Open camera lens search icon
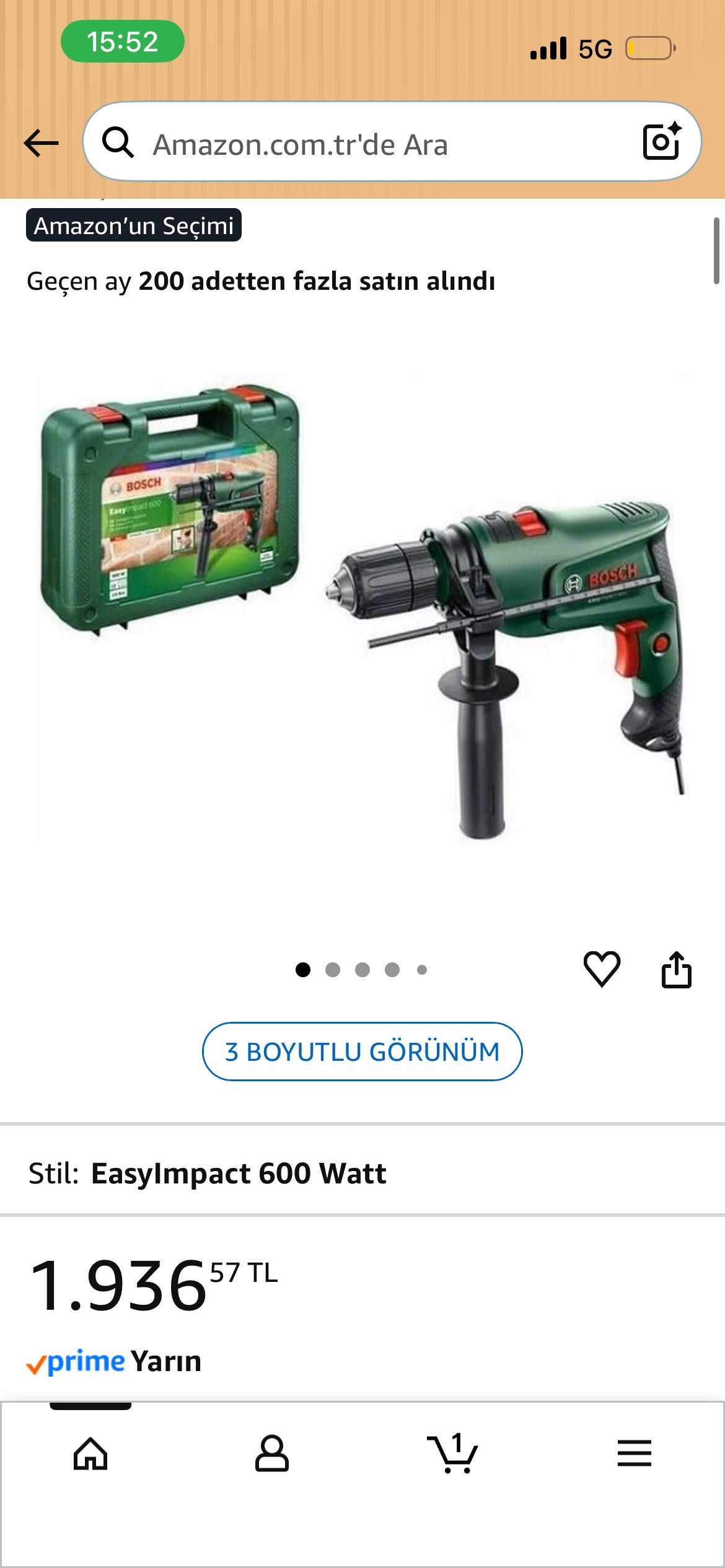The image size is (725, 1568). coord(661,142)
